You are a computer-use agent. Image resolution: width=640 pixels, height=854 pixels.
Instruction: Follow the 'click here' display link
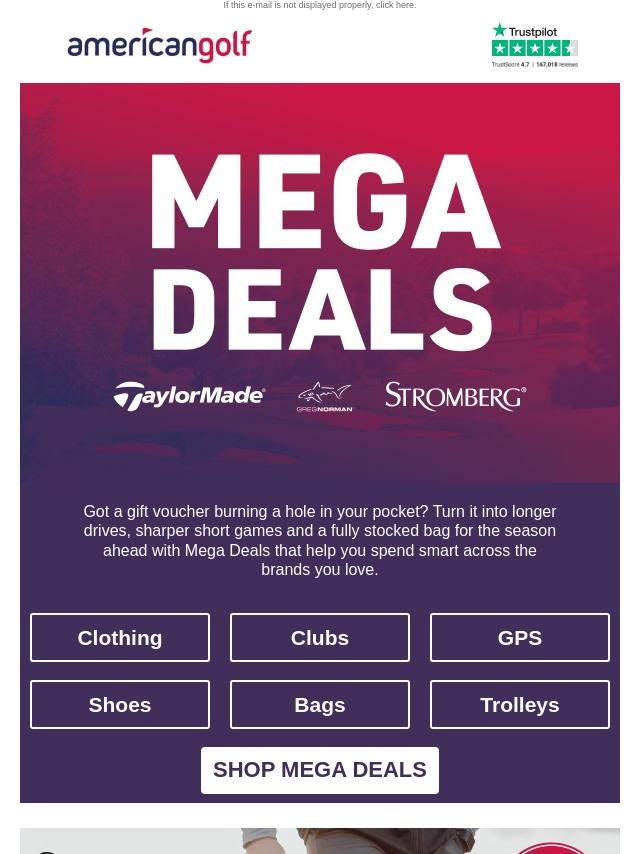coord(395,5)
